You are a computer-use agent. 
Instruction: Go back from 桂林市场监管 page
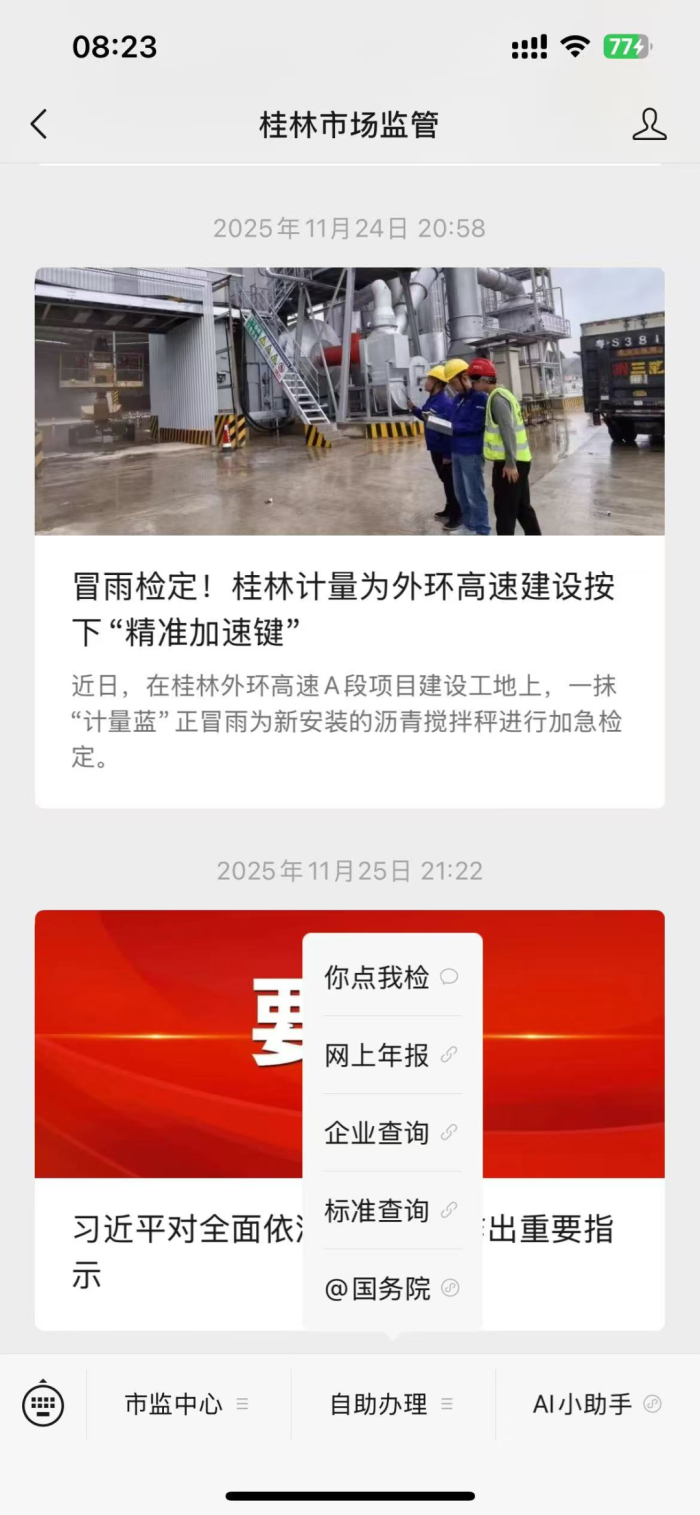39,125
